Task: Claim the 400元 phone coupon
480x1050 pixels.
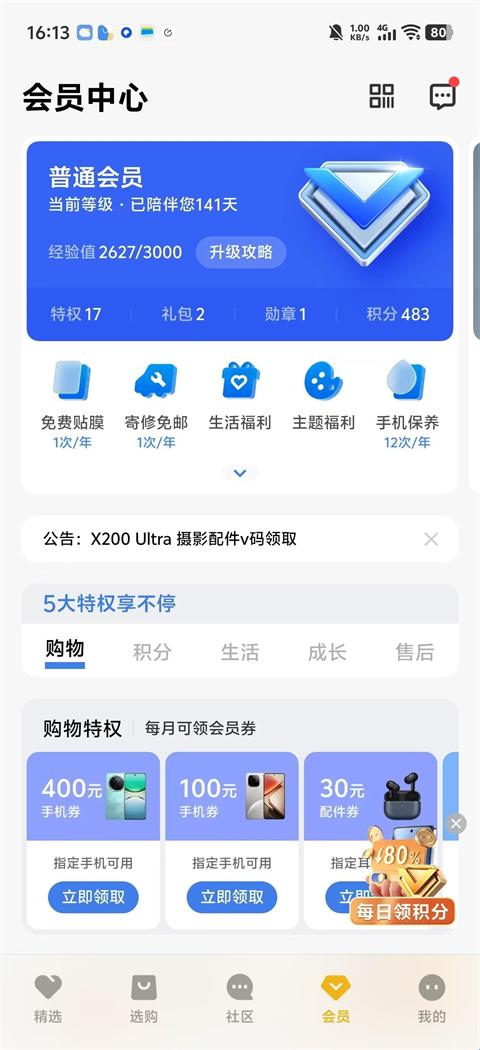Action: click(93, 897)
